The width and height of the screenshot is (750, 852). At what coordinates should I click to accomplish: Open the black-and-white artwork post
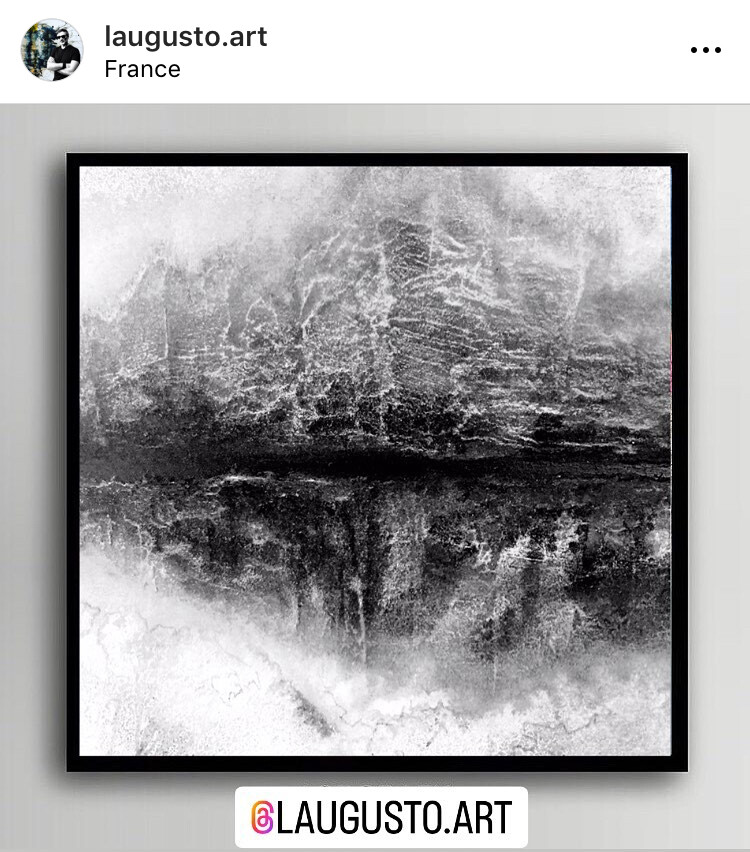pos(376,460)
